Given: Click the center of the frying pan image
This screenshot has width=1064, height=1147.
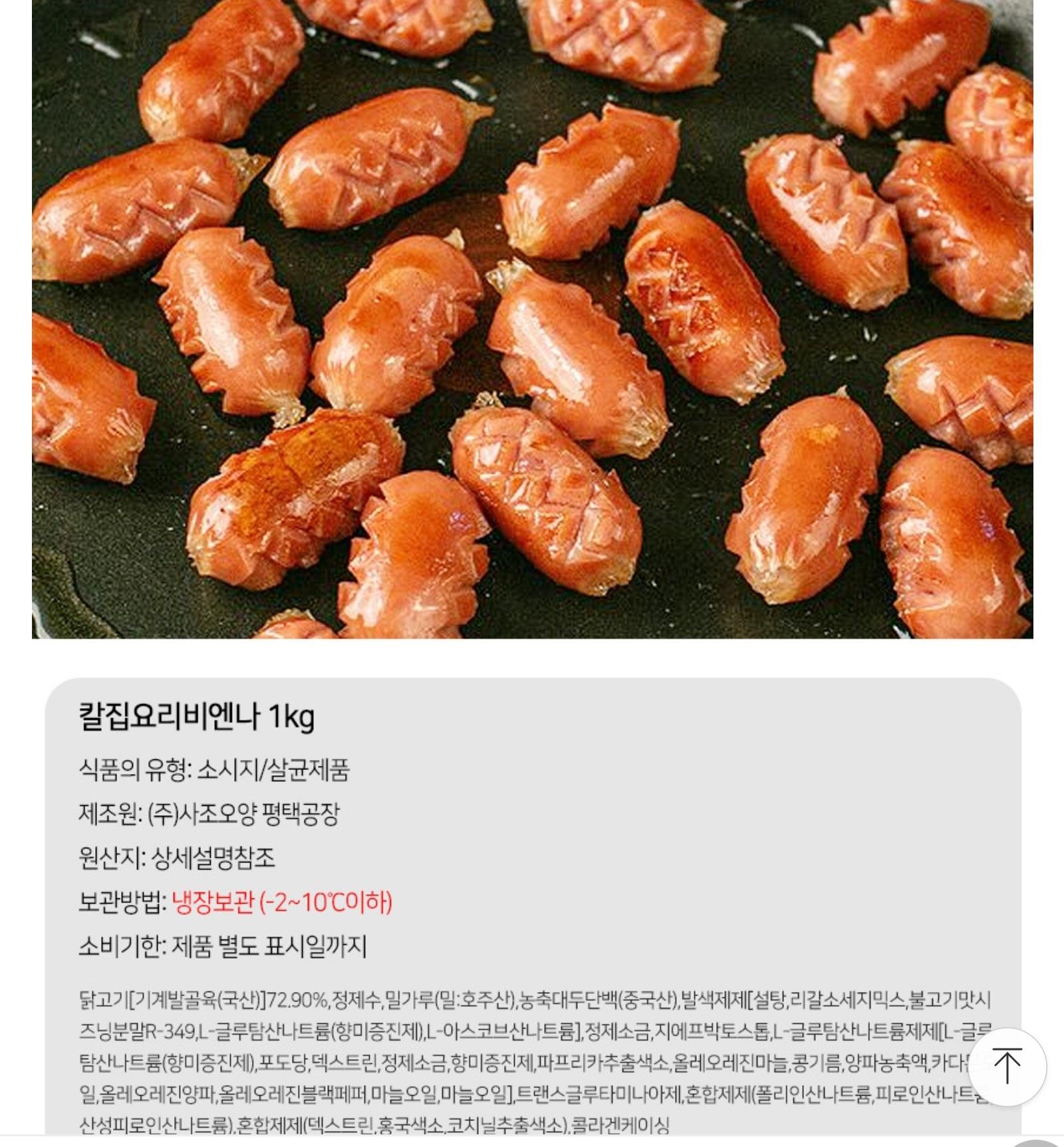Looking at the screenshot, I should [x=532, y=319].
